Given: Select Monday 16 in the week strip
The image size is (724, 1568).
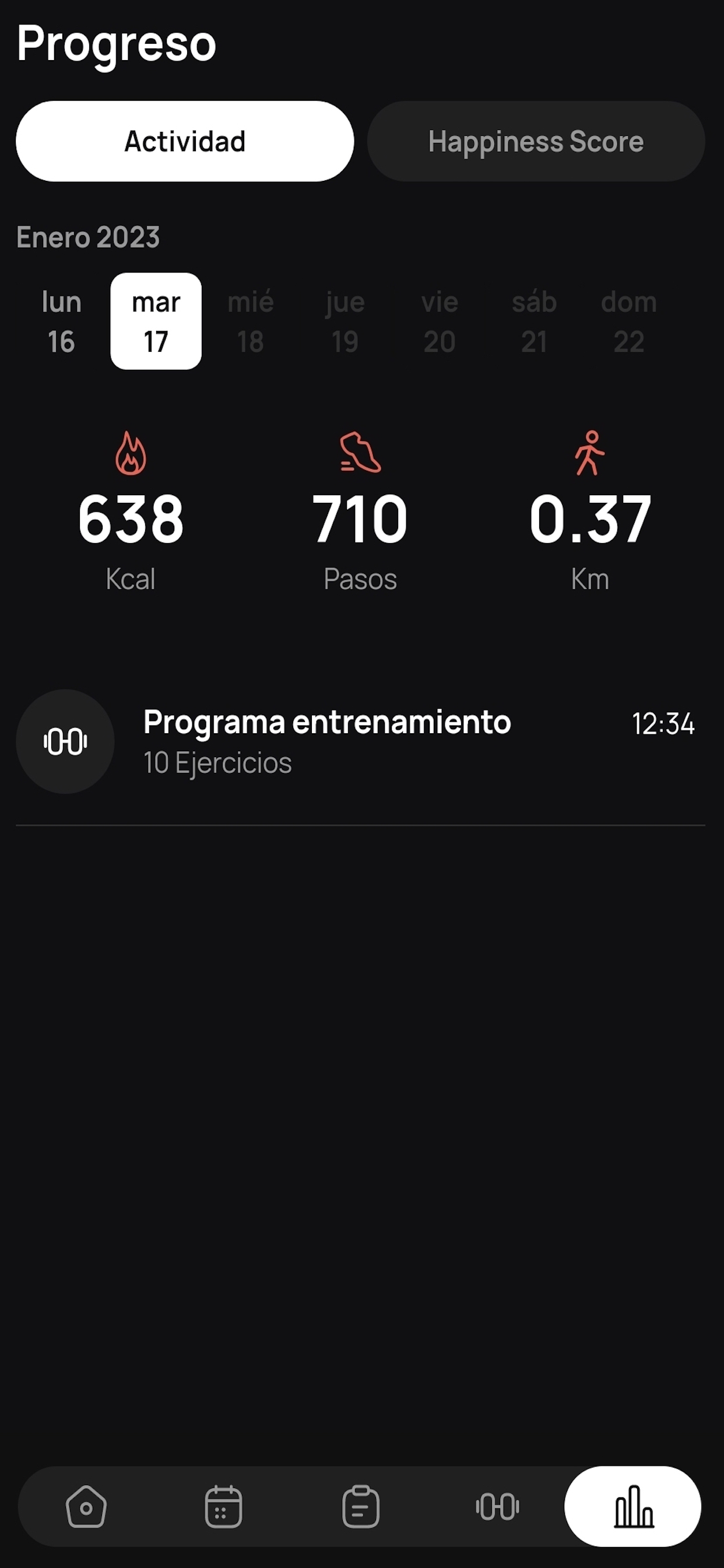Looking at the screenshot, I should [x=61, y=321].
